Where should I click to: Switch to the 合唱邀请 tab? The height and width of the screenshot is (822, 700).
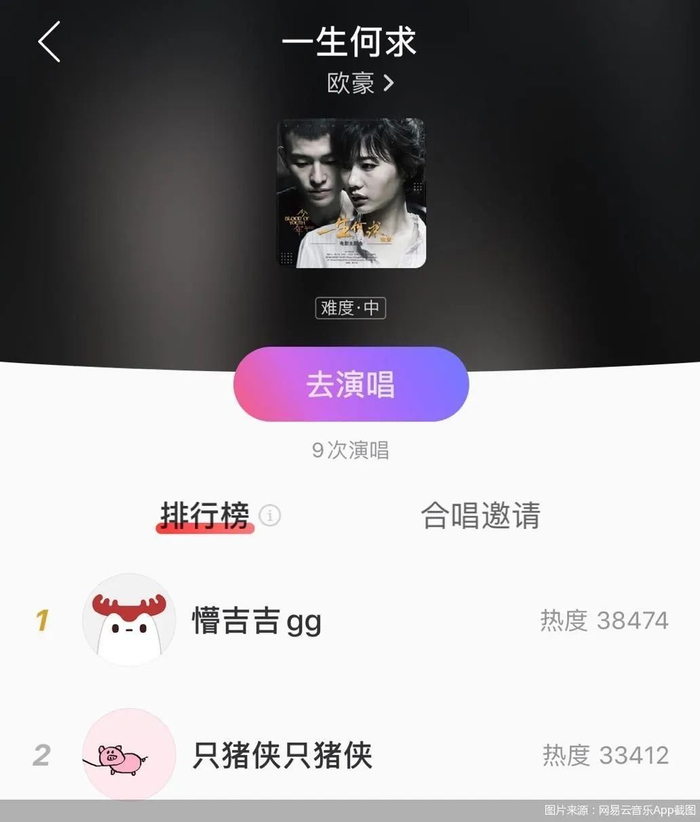click(x=480, y=515)
